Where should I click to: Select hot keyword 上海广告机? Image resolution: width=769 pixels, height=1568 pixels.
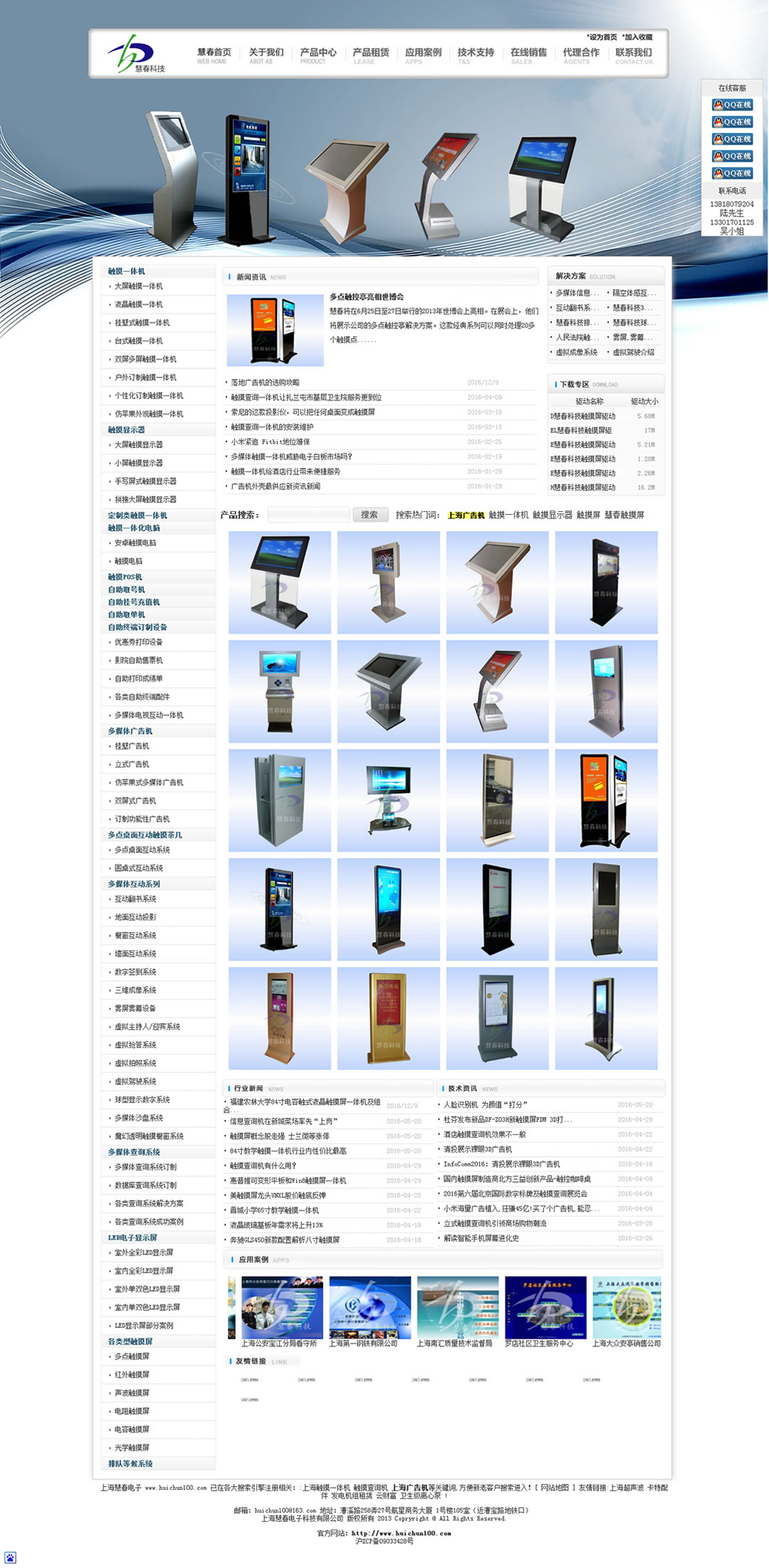466,516
